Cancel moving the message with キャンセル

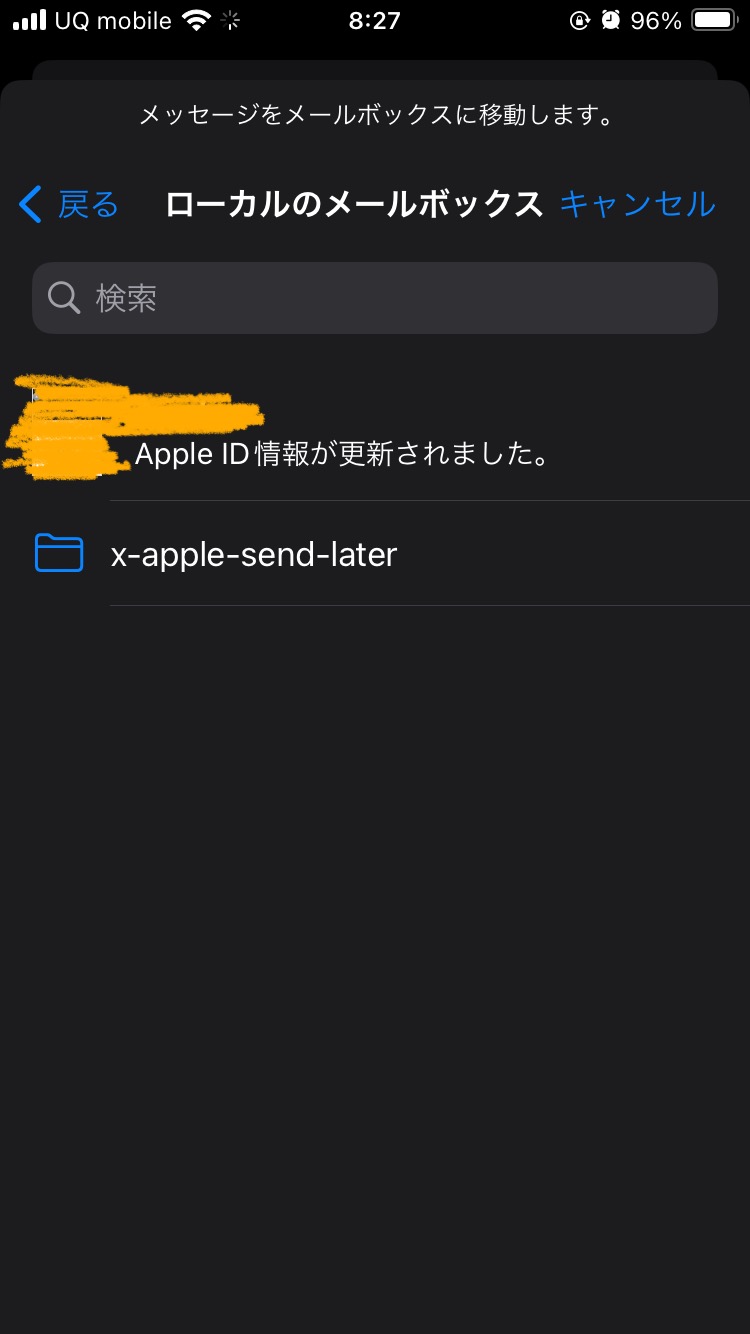(x=637, y=204)
